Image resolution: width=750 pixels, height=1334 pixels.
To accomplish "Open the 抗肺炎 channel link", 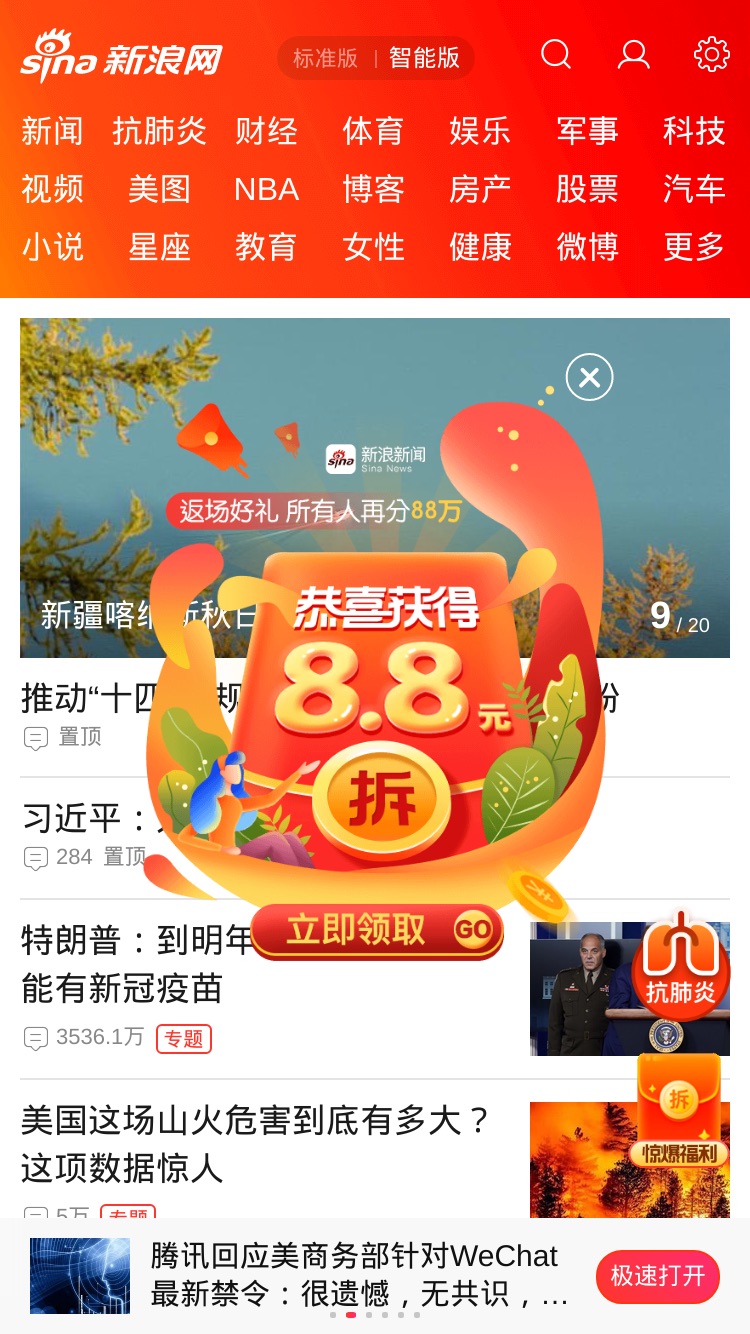I will pyautogui.click(x=159, y=131).
